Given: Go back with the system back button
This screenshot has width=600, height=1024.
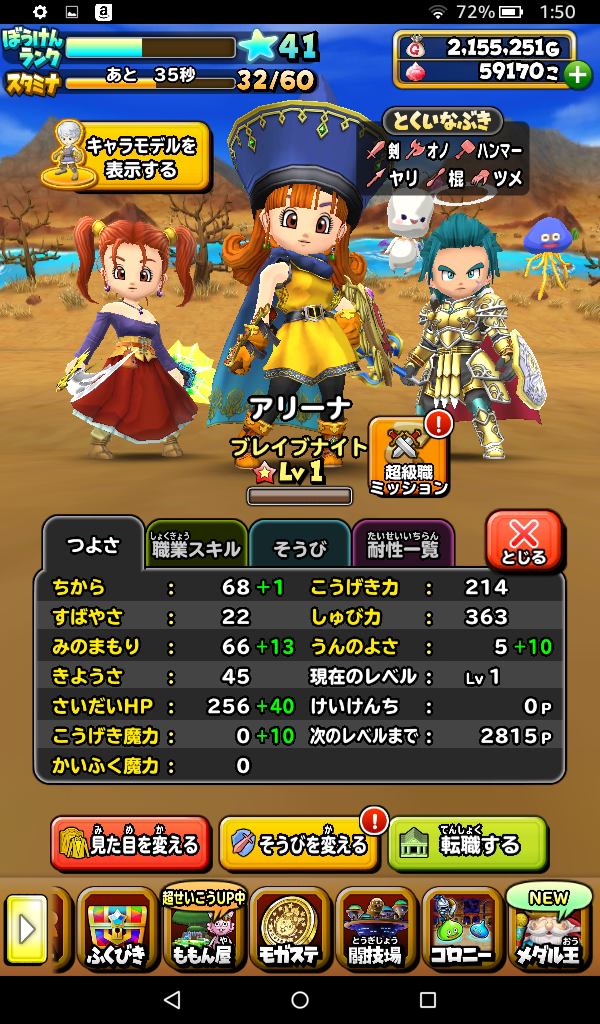Looking at the screenshot, I should (171, 999).
